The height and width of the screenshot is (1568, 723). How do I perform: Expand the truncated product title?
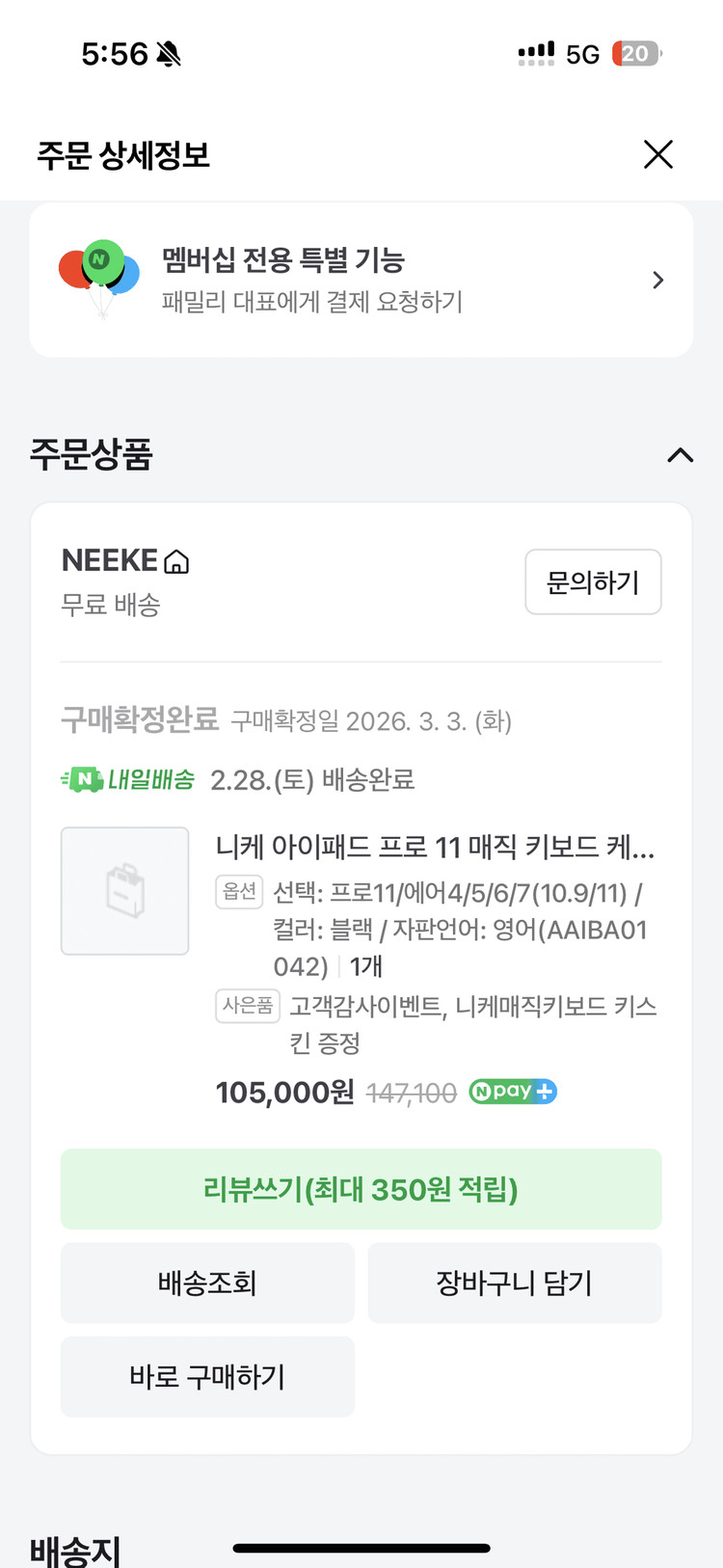click(x=434, y=849)
